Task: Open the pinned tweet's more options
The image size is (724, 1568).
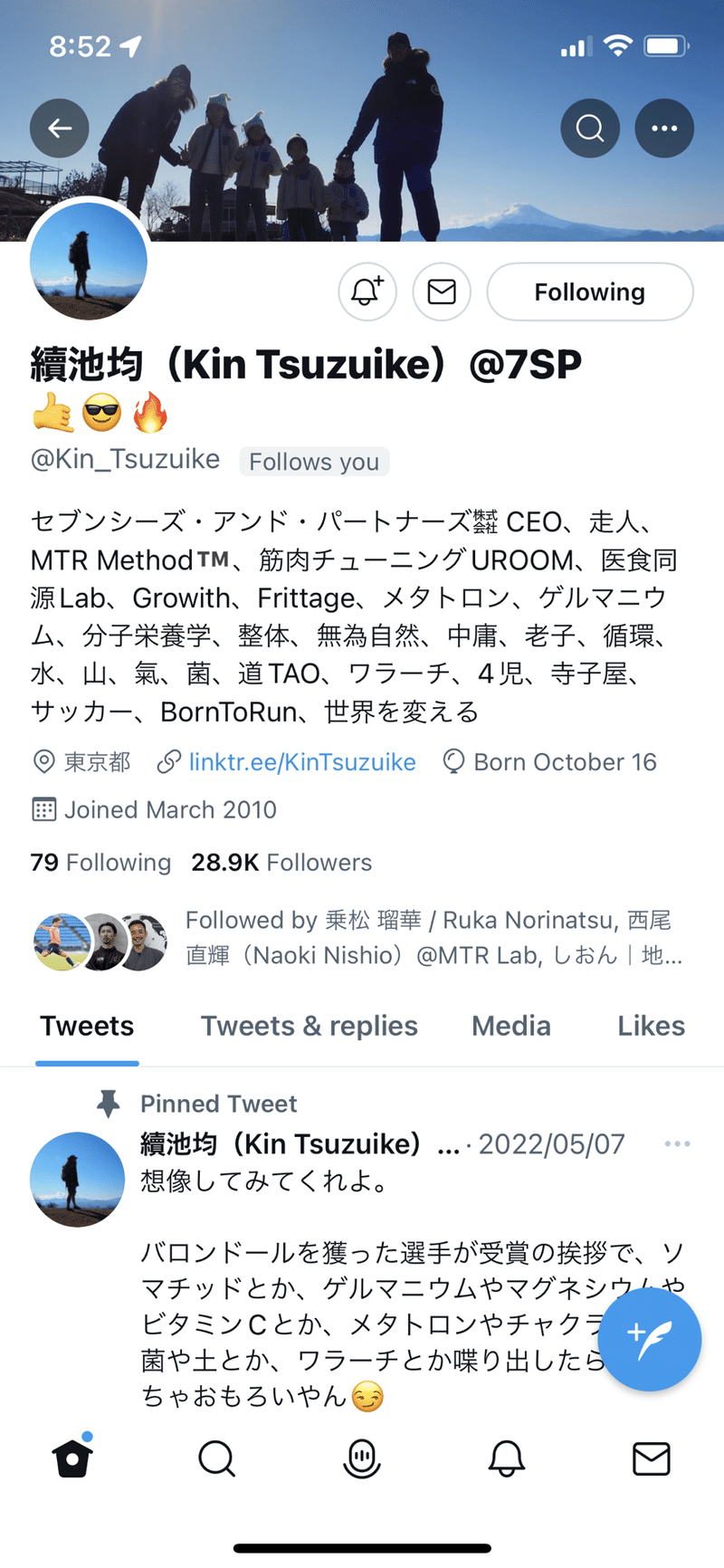Action: tap(677, 1143)
